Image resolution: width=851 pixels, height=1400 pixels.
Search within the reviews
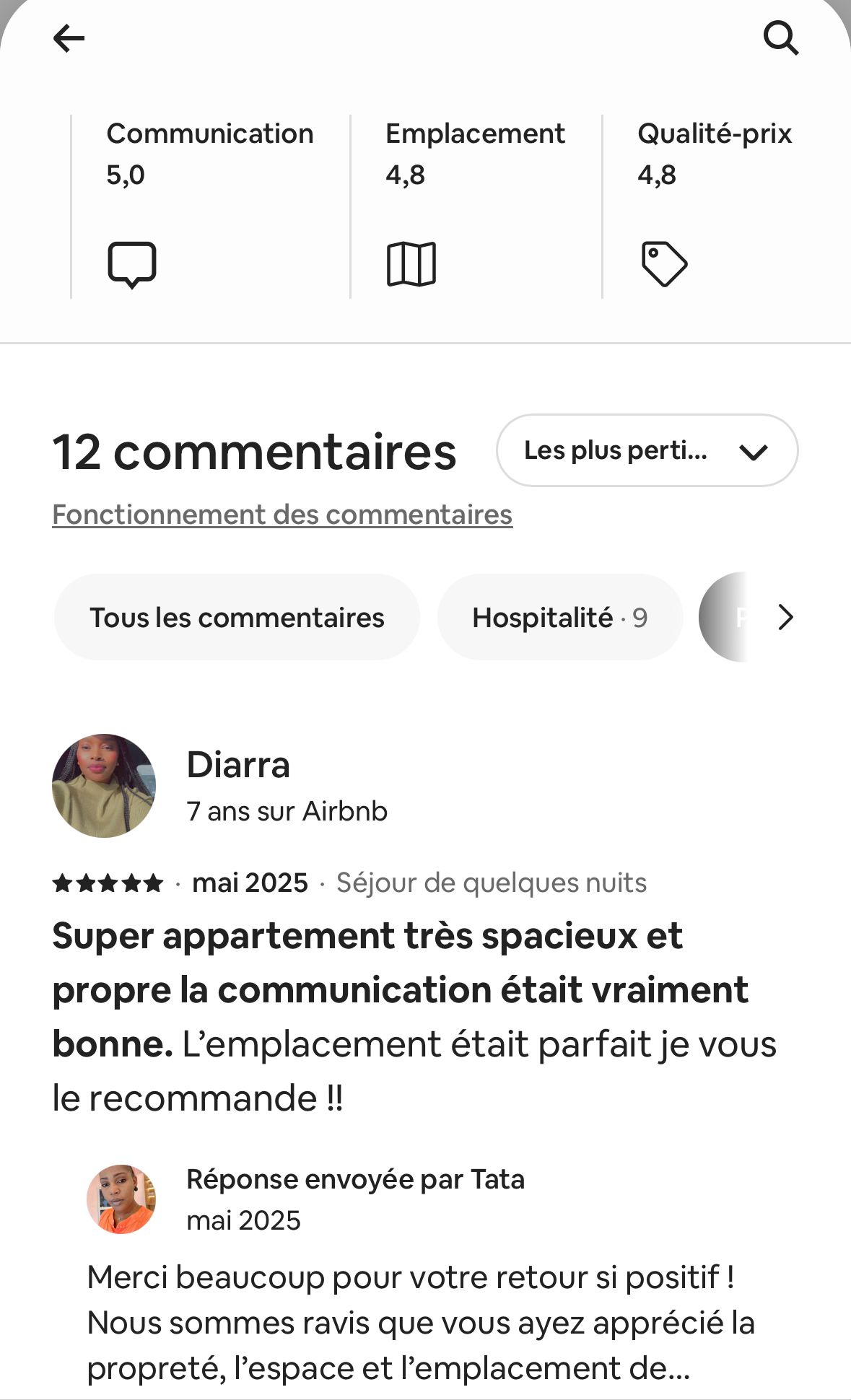[780, 38]
